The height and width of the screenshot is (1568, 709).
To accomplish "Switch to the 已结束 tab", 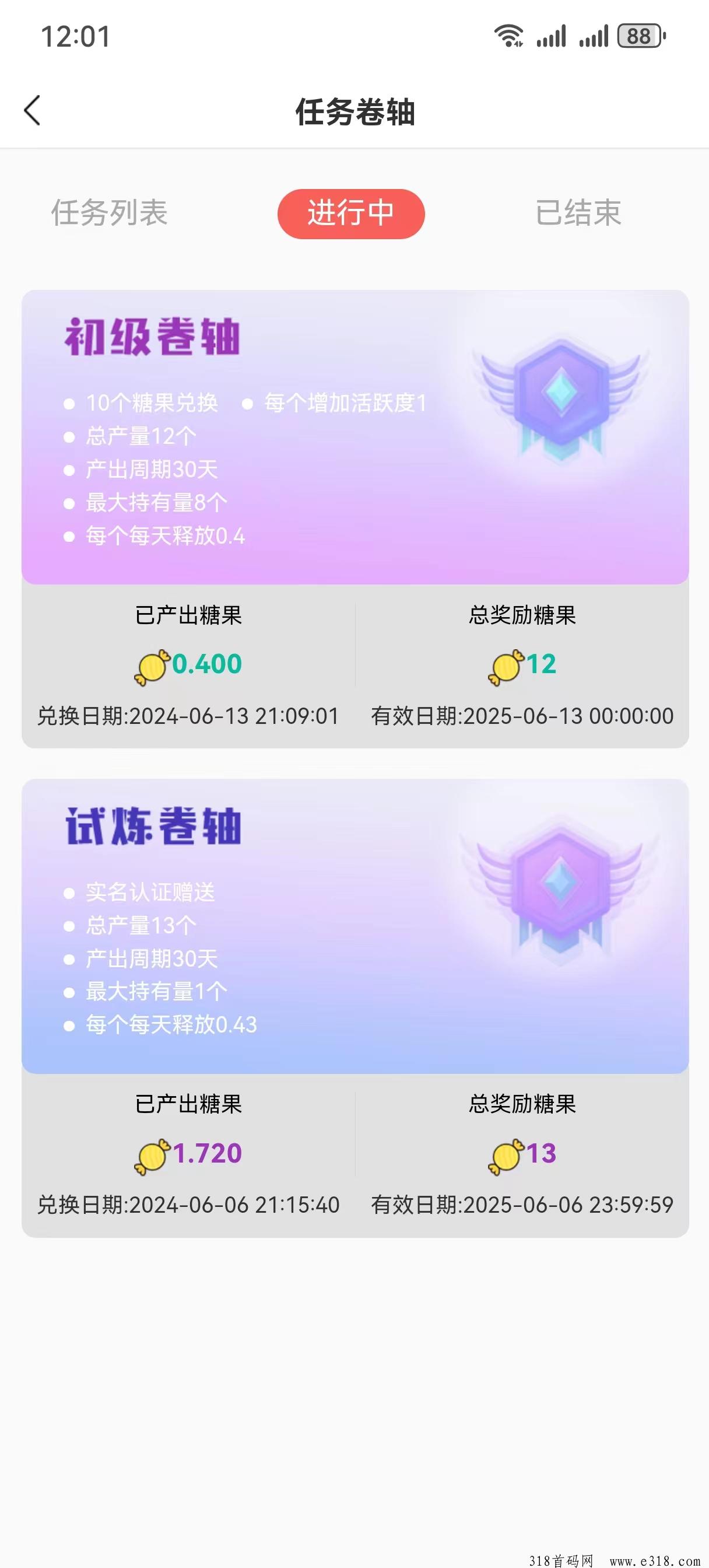I will point(578,213).
